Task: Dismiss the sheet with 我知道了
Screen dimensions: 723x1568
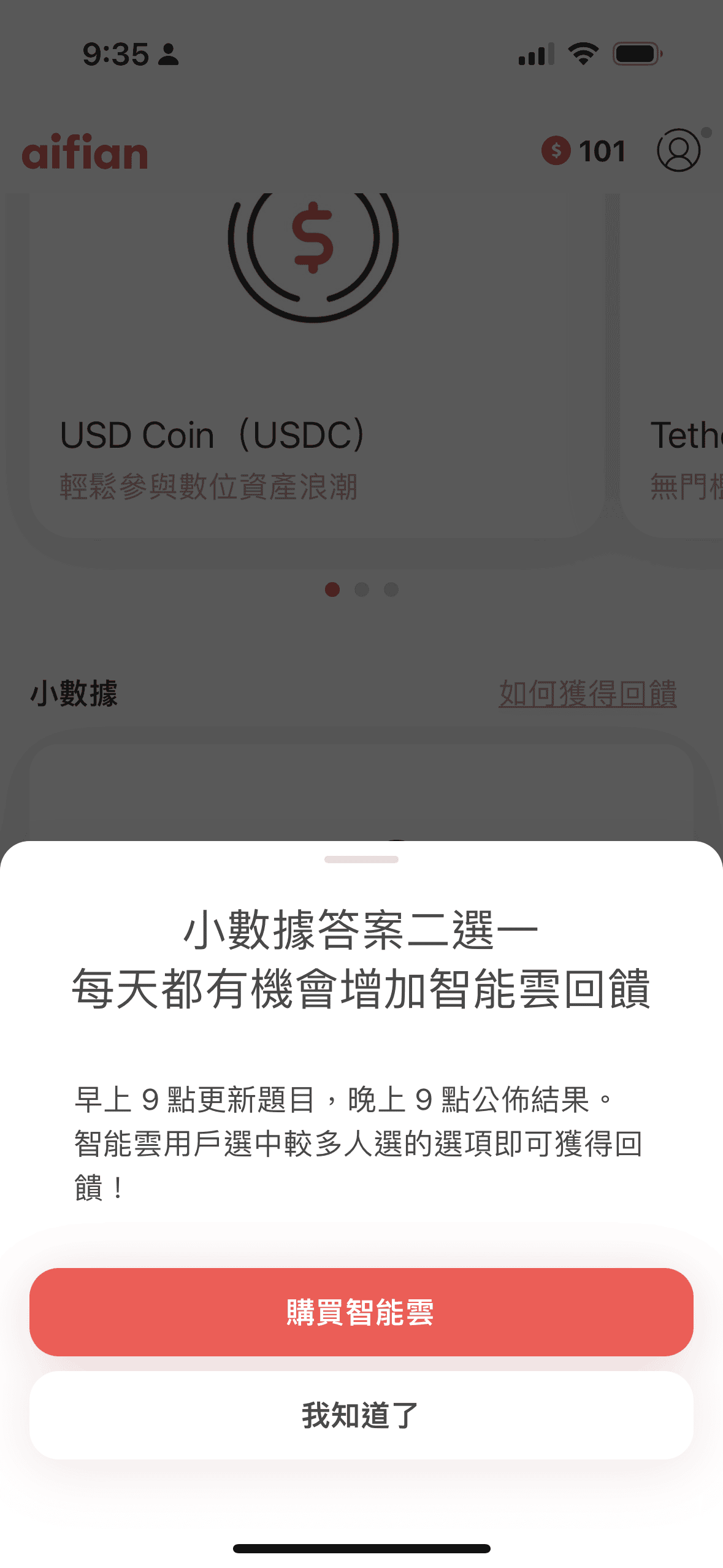Action: pos(361,1415)
